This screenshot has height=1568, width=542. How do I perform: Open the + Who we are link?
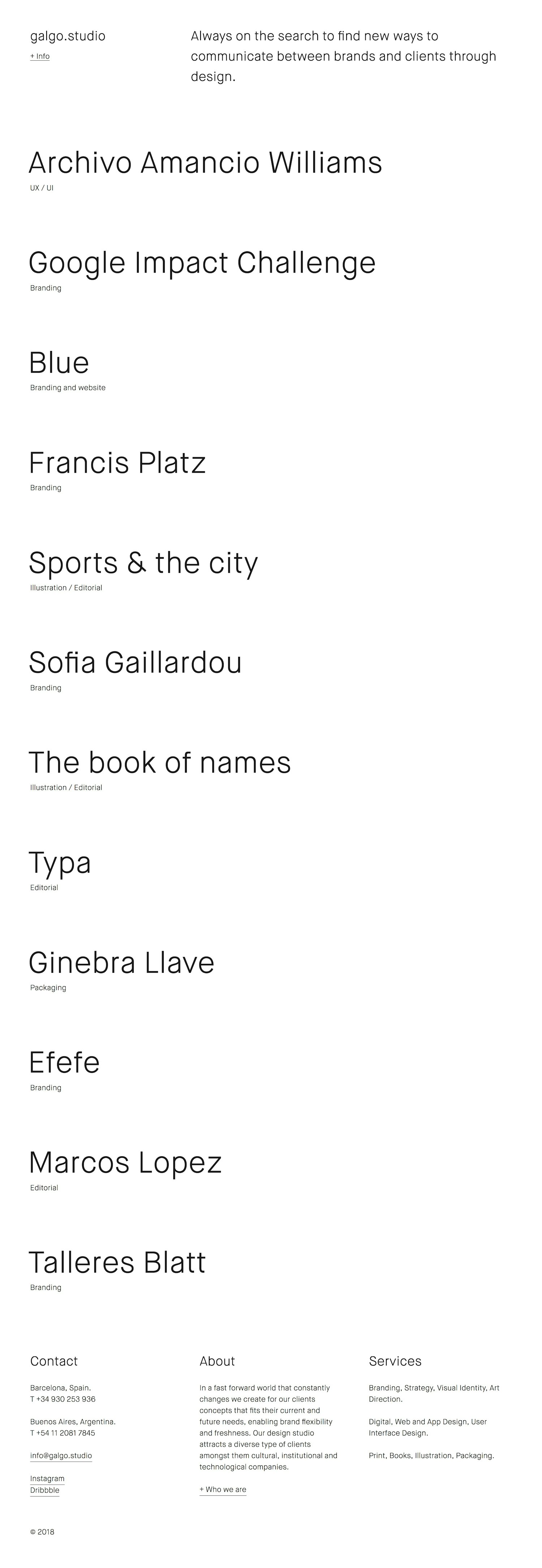click(x=223, y=1490)
